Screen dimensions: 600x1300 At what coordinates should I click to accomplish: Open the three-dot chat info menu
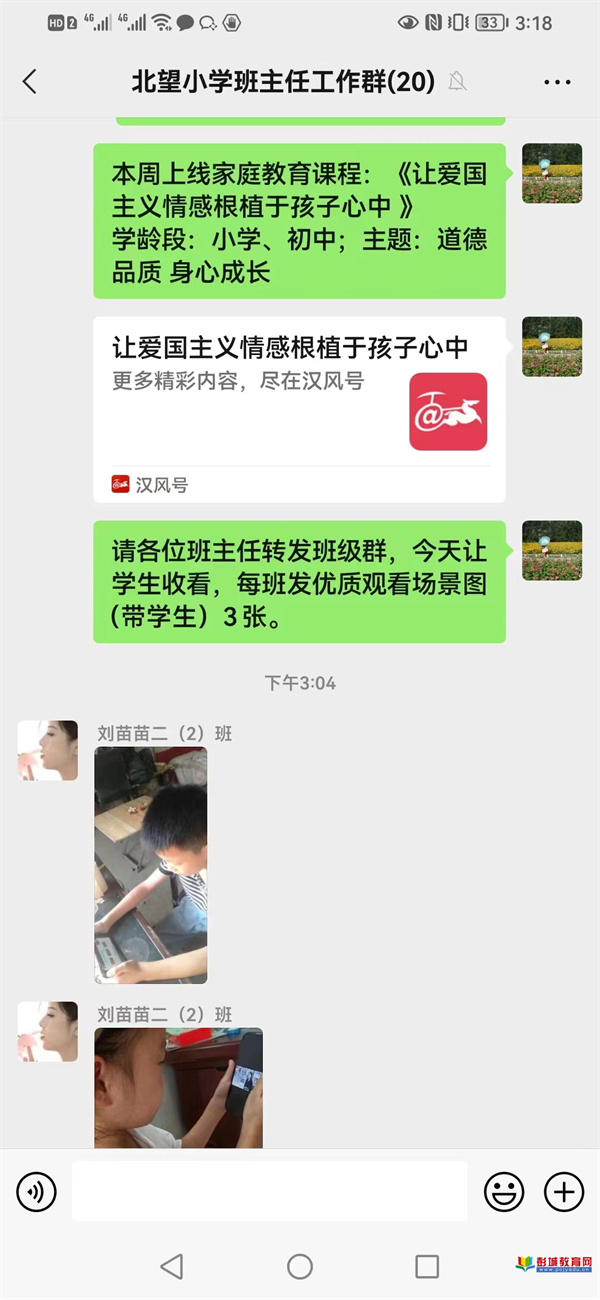click(557, 82)
